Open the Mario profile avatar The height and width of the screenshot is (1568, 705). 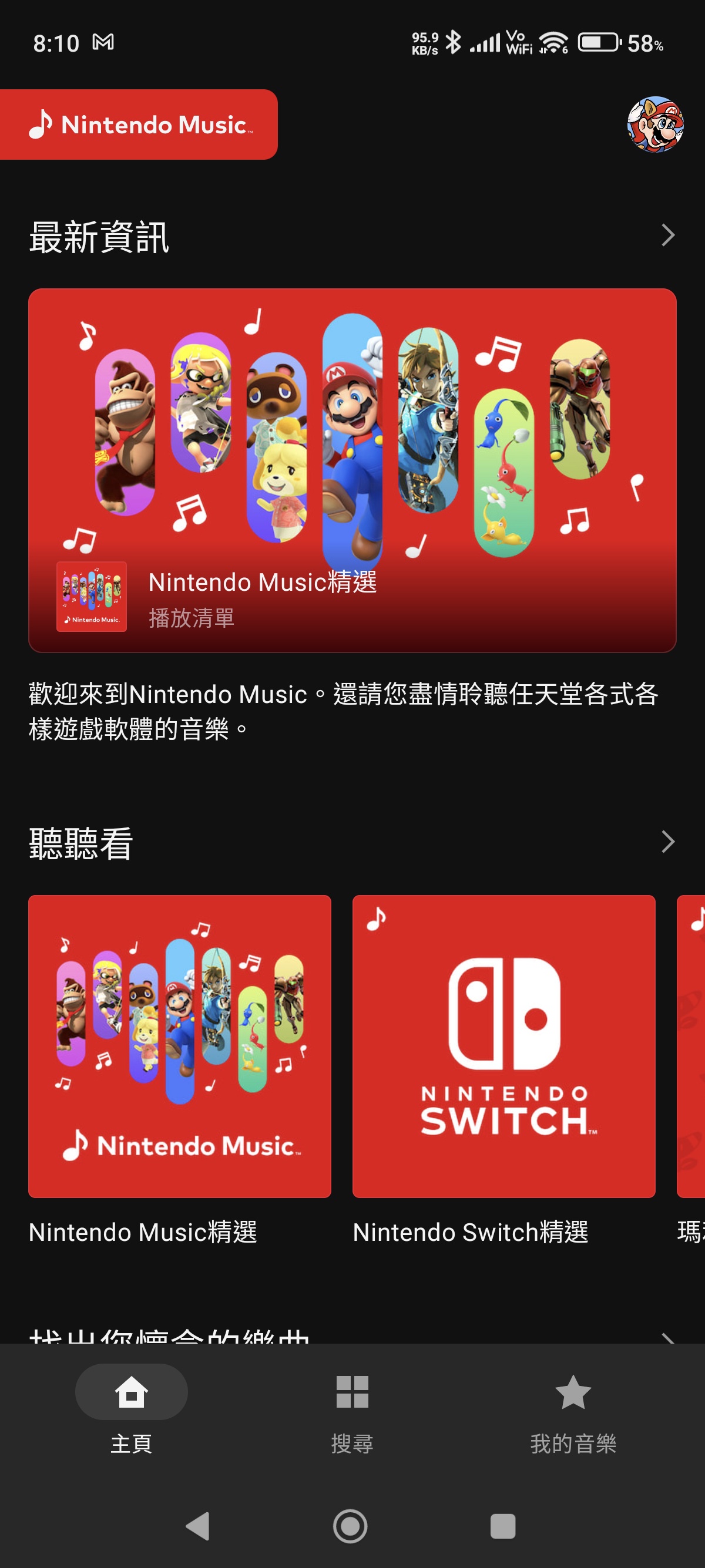[655, 124]
